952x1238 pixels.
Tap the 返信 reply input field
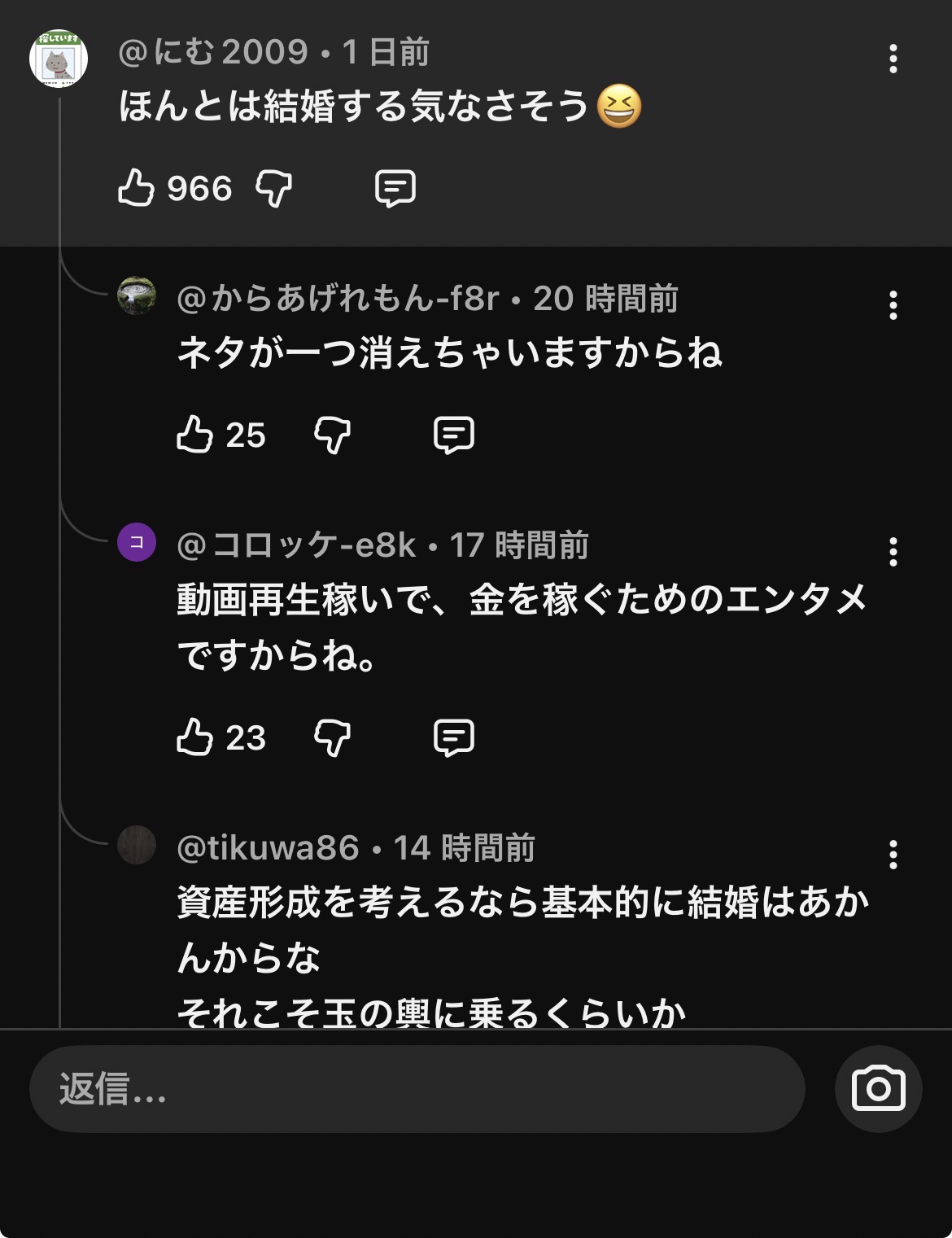(x=417, y=1089)
